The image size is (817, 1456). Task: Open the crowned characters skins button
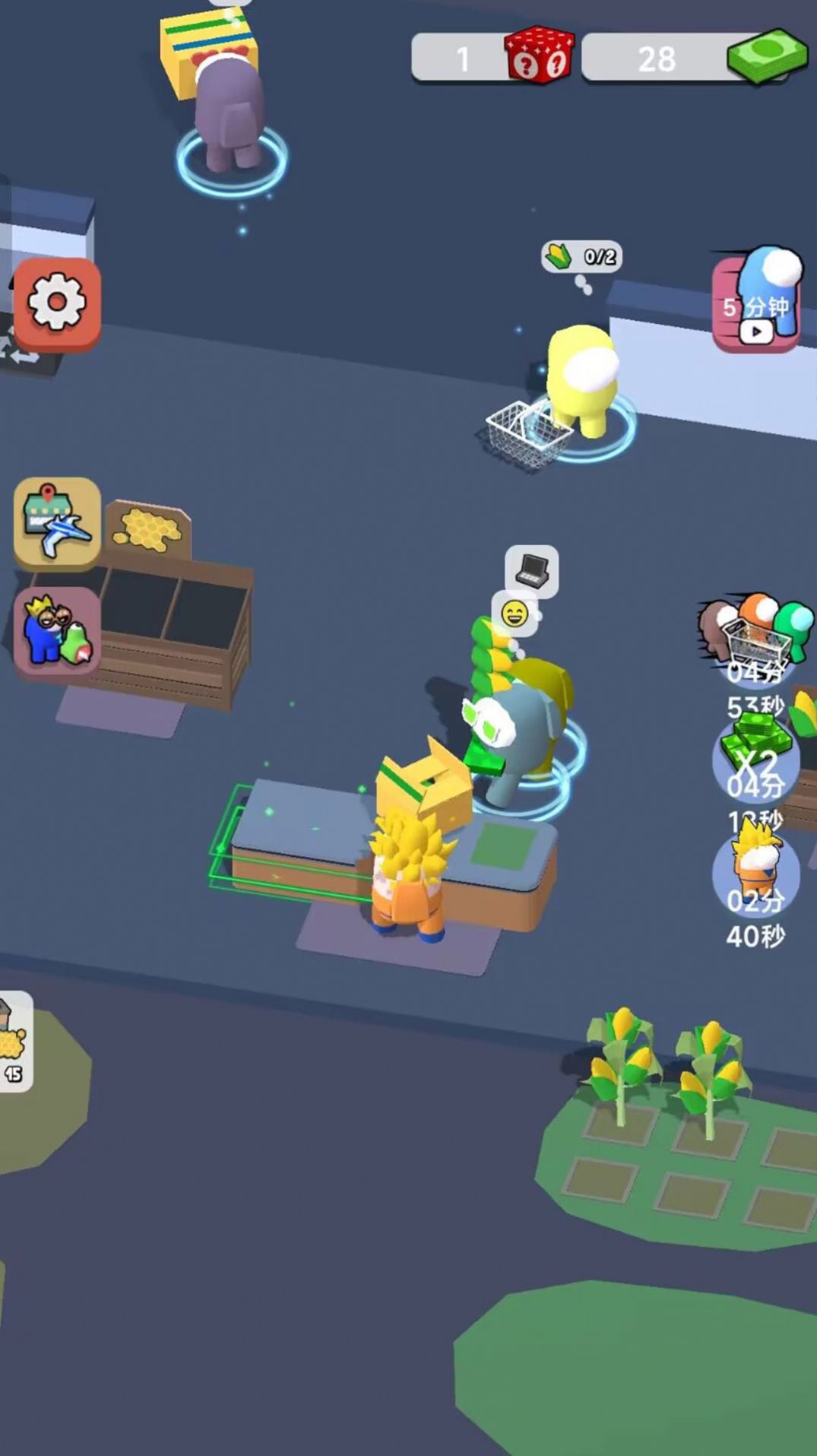tap(57, 630)
